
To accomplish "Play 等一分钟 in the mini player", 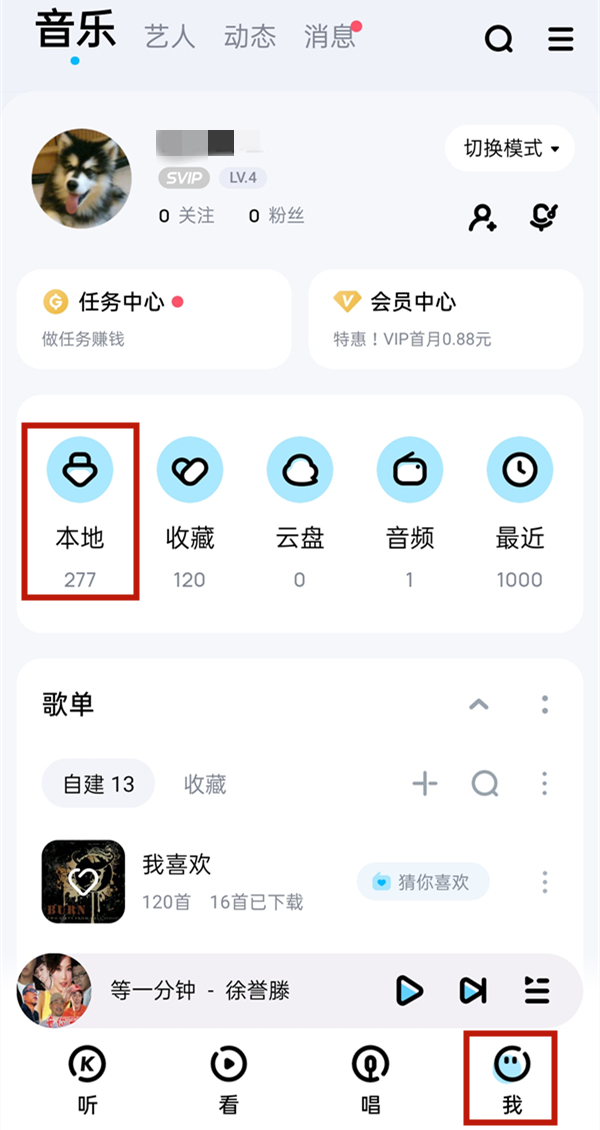I will 409,990.
